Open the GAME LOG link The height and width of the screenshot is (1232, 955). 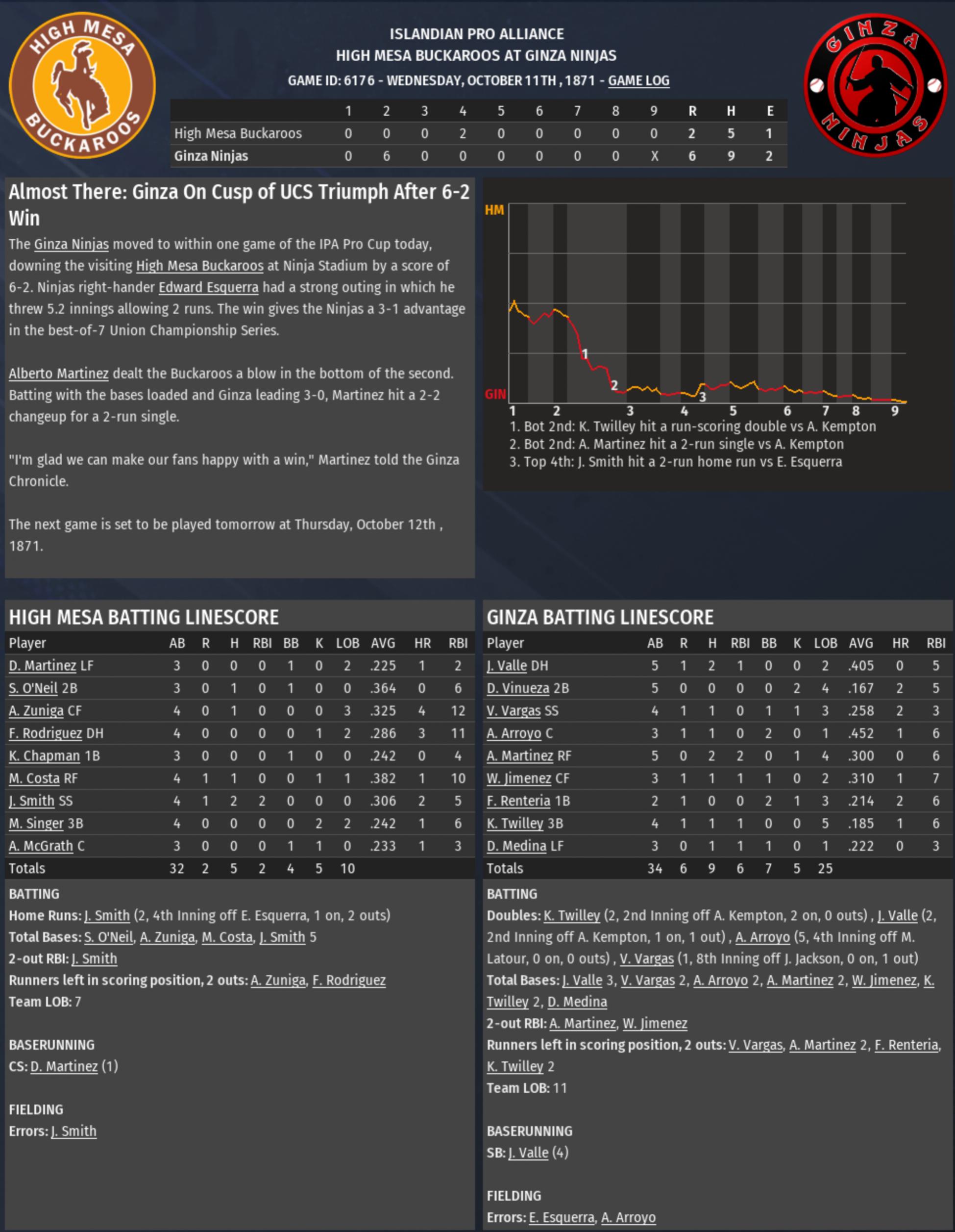click(638, 81)
